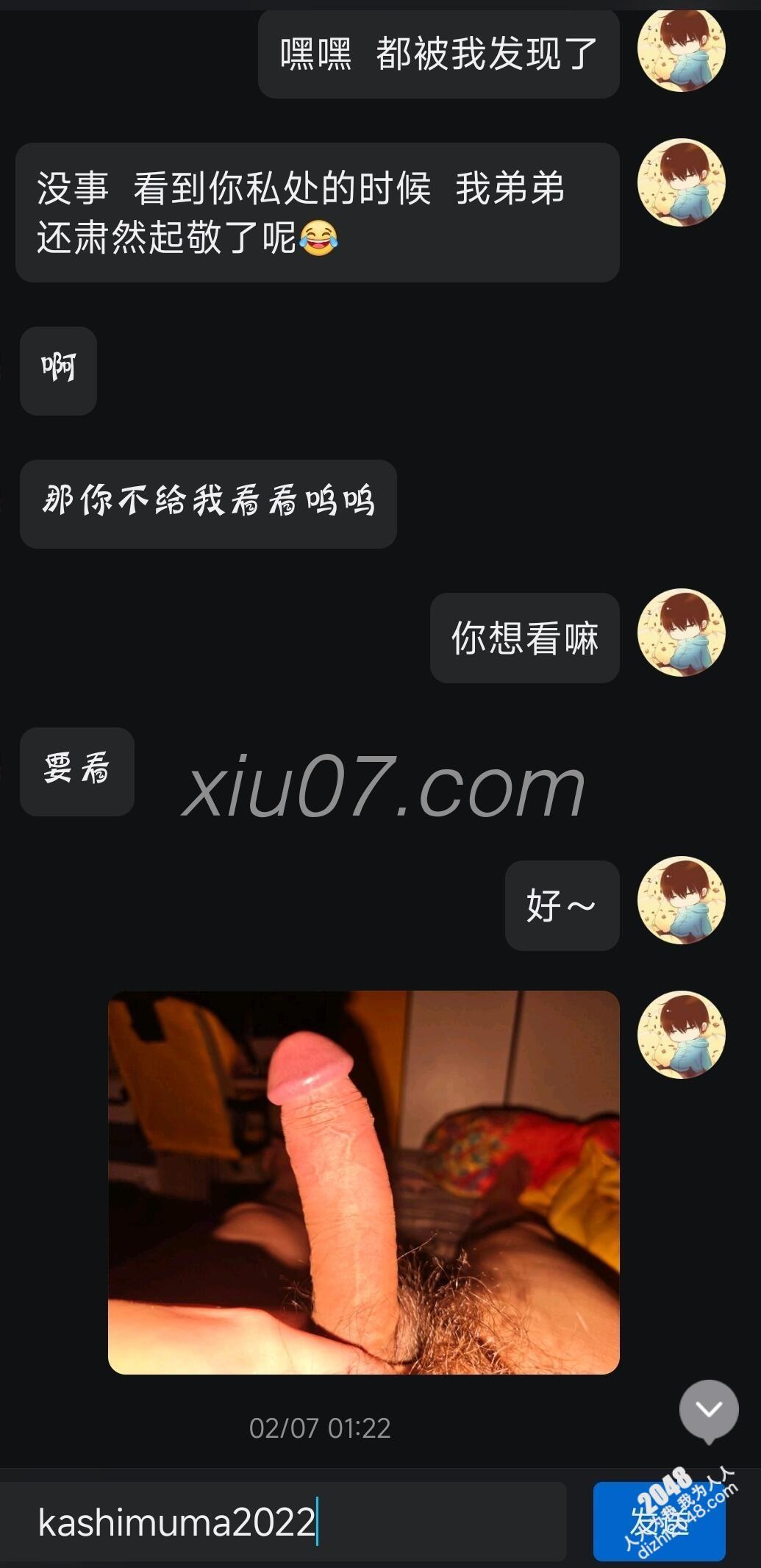The height and width of the screenshot is (1568, 761).
Task: Jump to the latest messages with the down arrow
Action: [708, 1409]
